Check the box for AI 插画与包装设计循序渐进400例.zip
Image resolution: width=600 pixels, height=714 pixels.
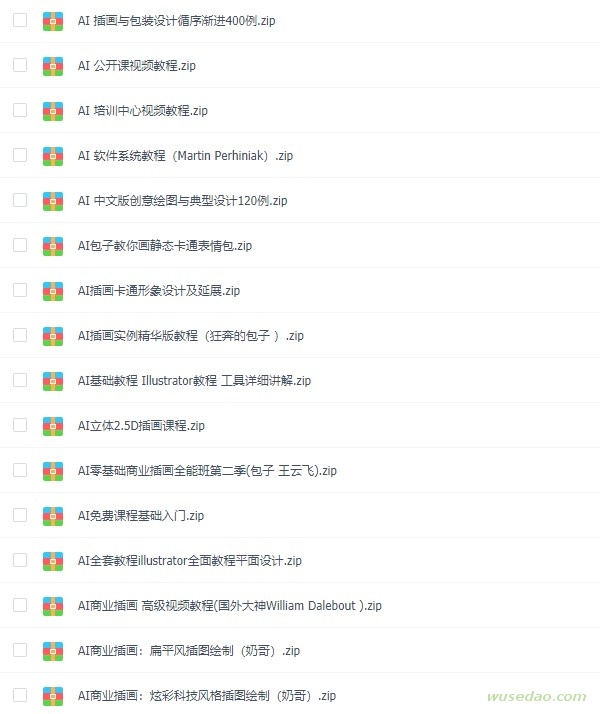pos(20,20)
